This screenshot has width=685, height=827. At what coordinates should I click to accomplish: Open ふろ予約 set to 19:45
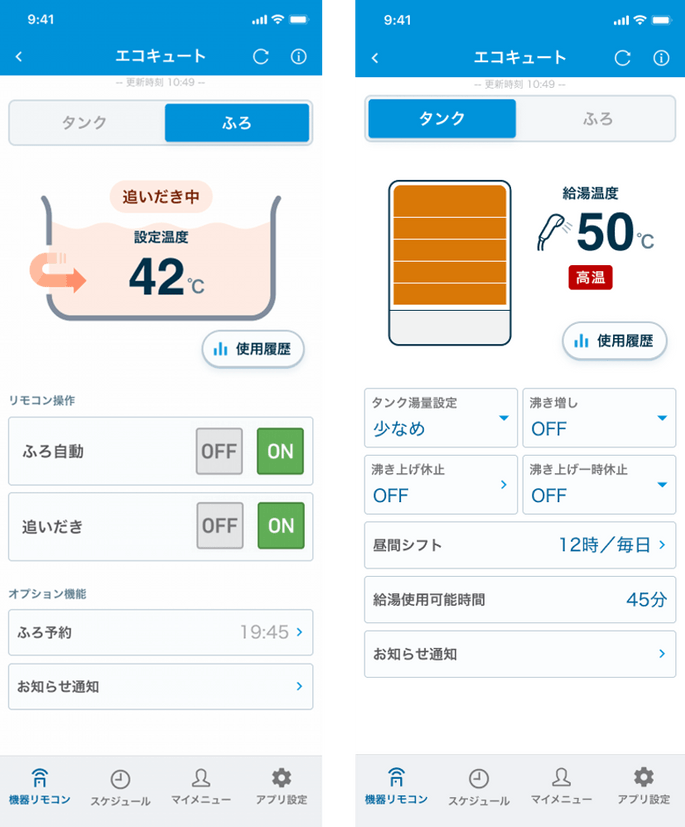click(x=160, y=632)
